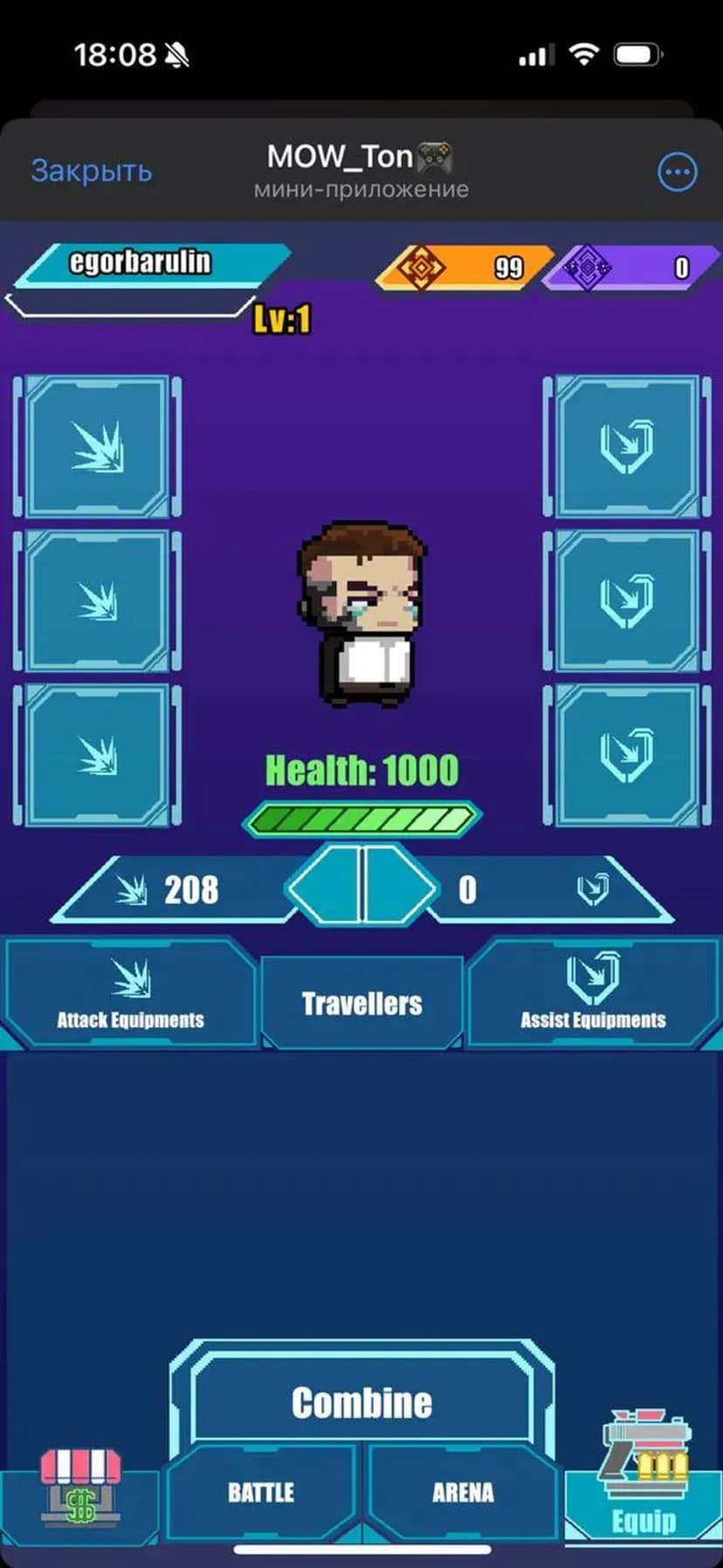
Task: Switch to the Travellers tab
Action: 361,1003
